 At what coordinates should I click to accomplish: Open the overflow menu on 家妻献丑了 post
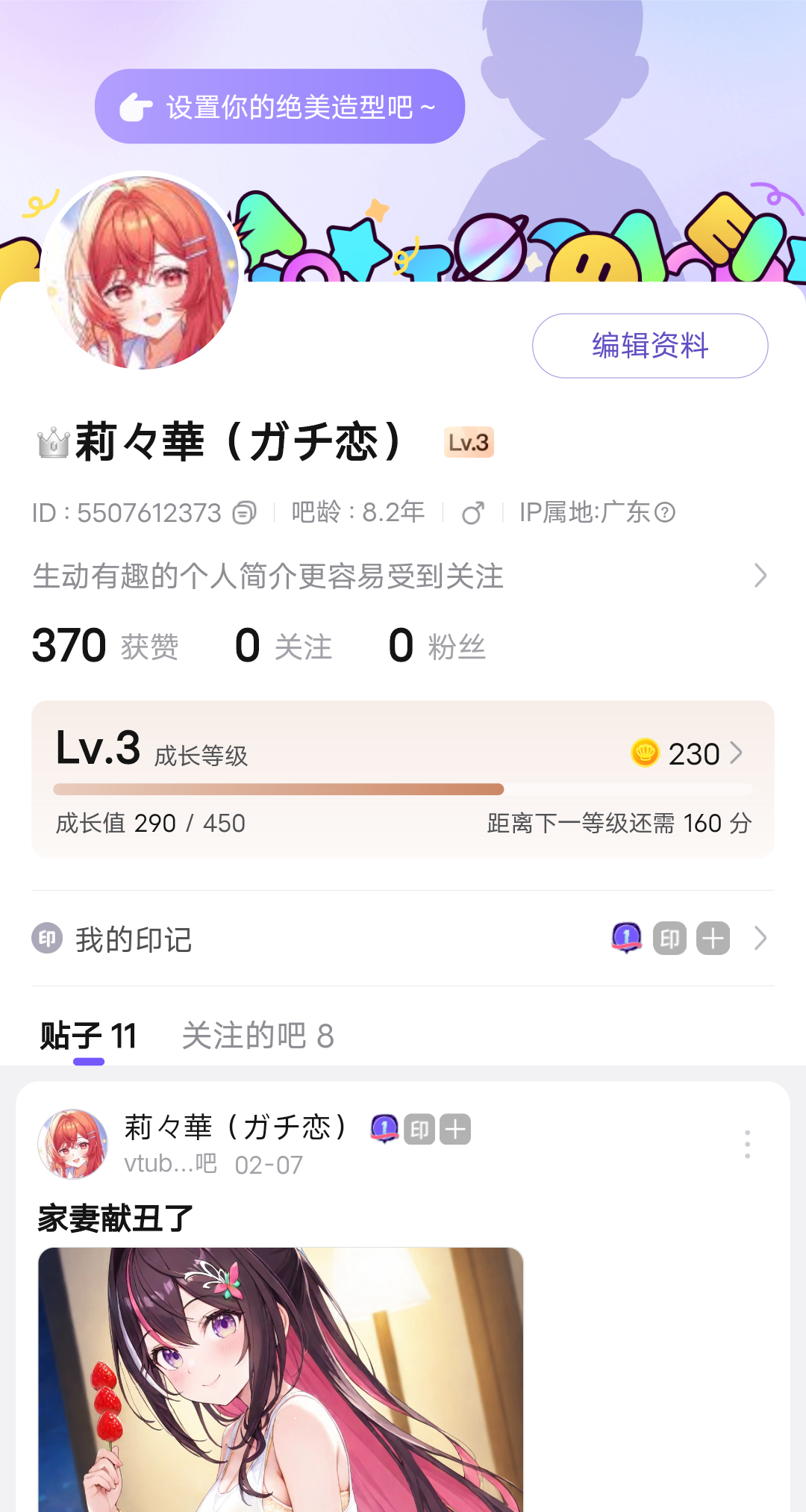tap(747, 1144)
